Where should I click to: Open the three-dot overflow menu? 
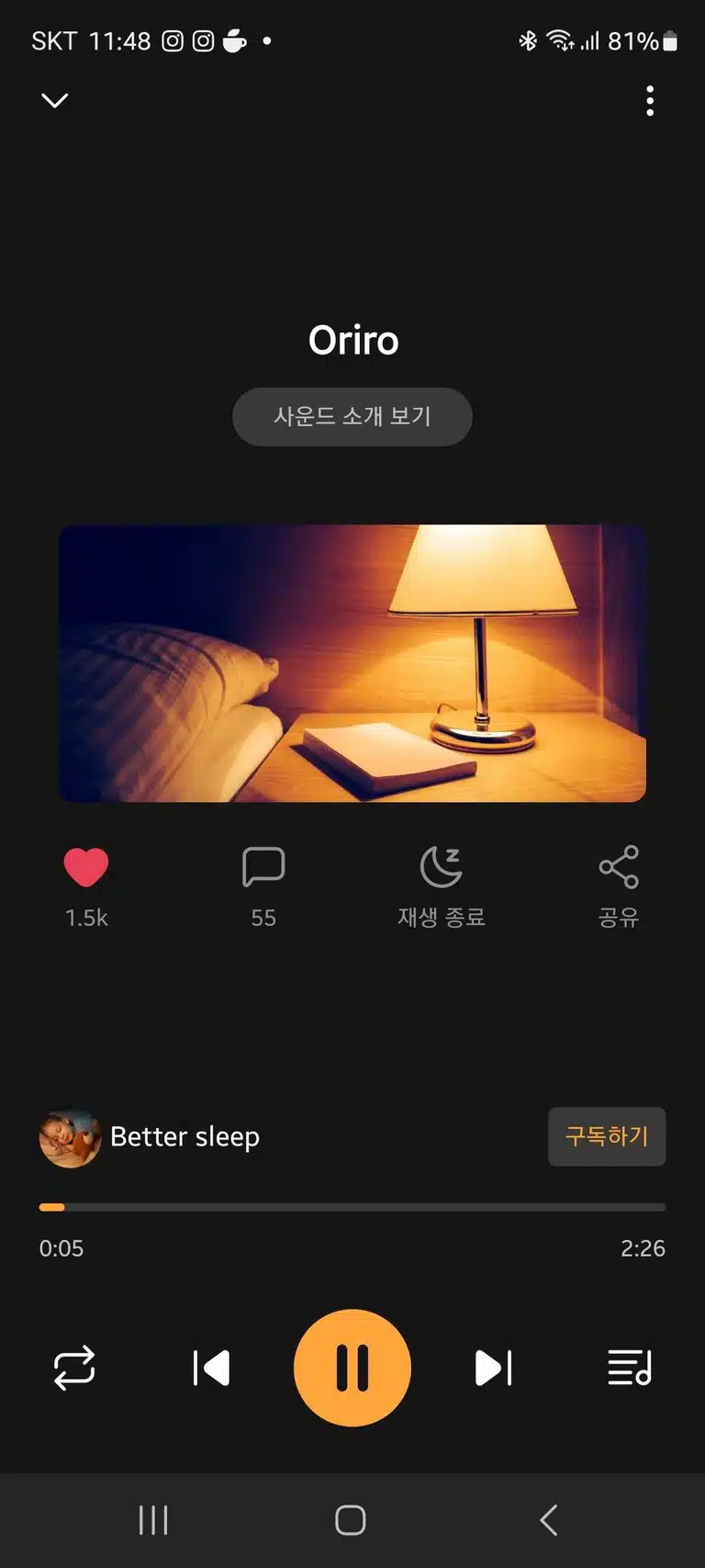650,101
